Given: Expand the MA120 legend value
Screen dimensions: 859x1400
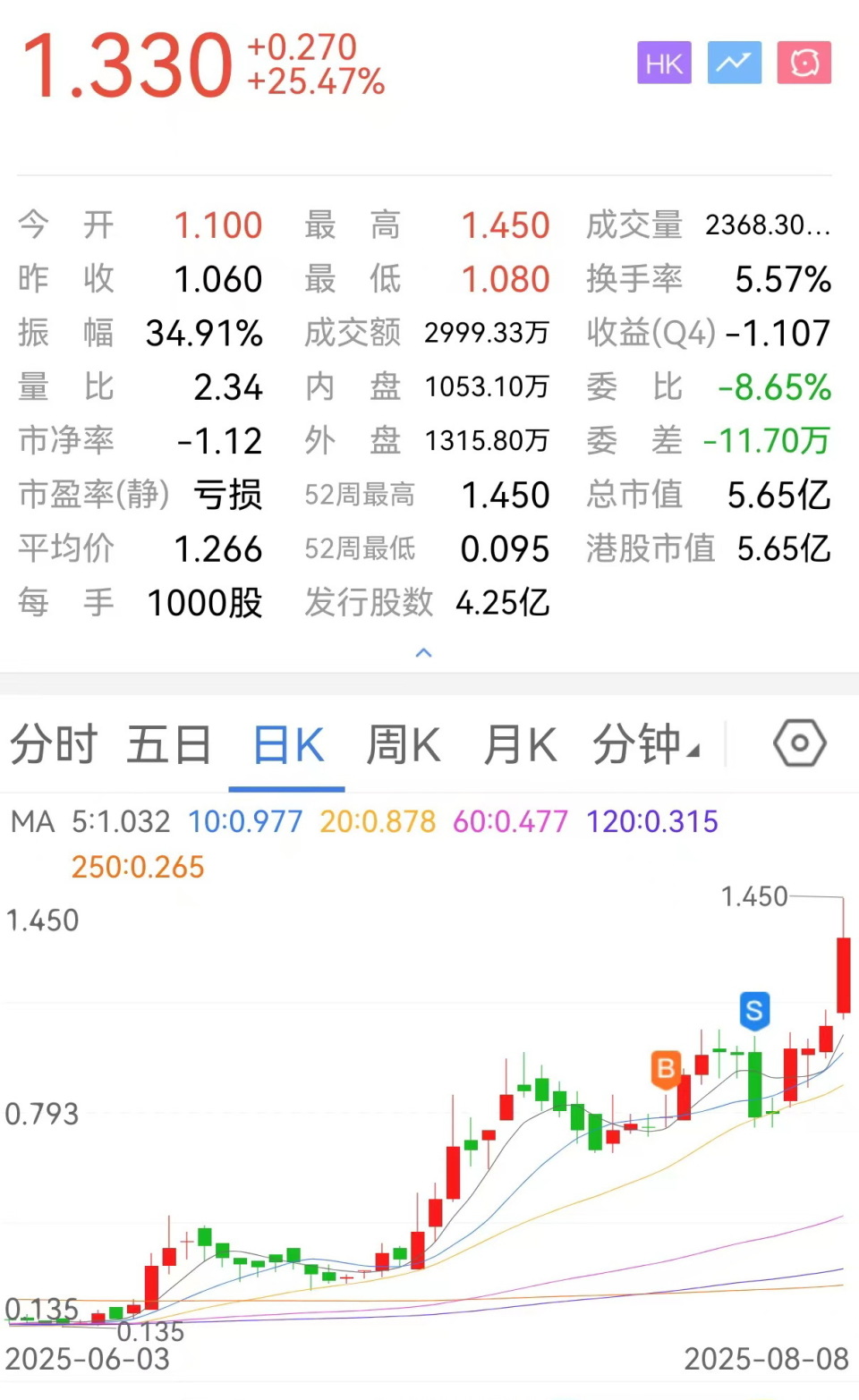Looking at the screenshot, I should point(651,820).
